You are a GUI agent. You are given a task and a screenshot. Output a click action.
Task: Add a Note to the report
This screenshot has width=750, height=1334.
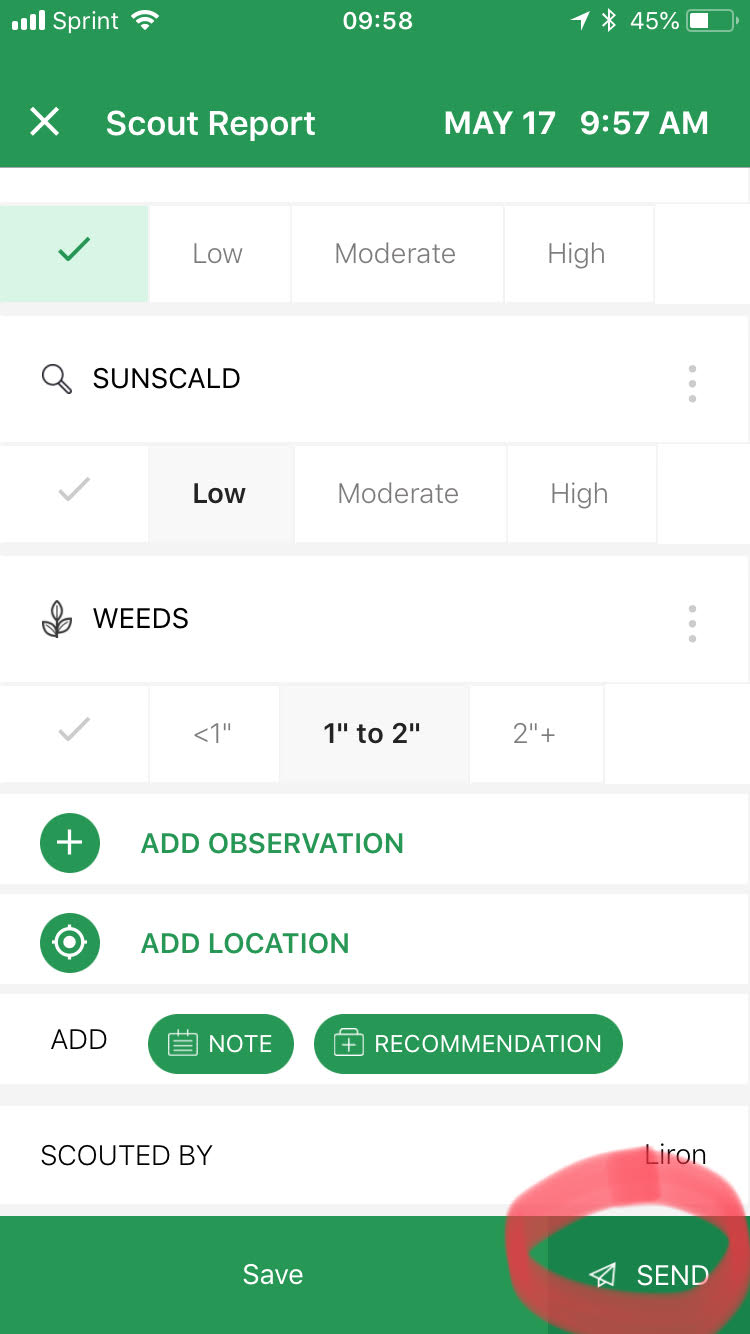pyautogui.click(x=221, y=1044)
